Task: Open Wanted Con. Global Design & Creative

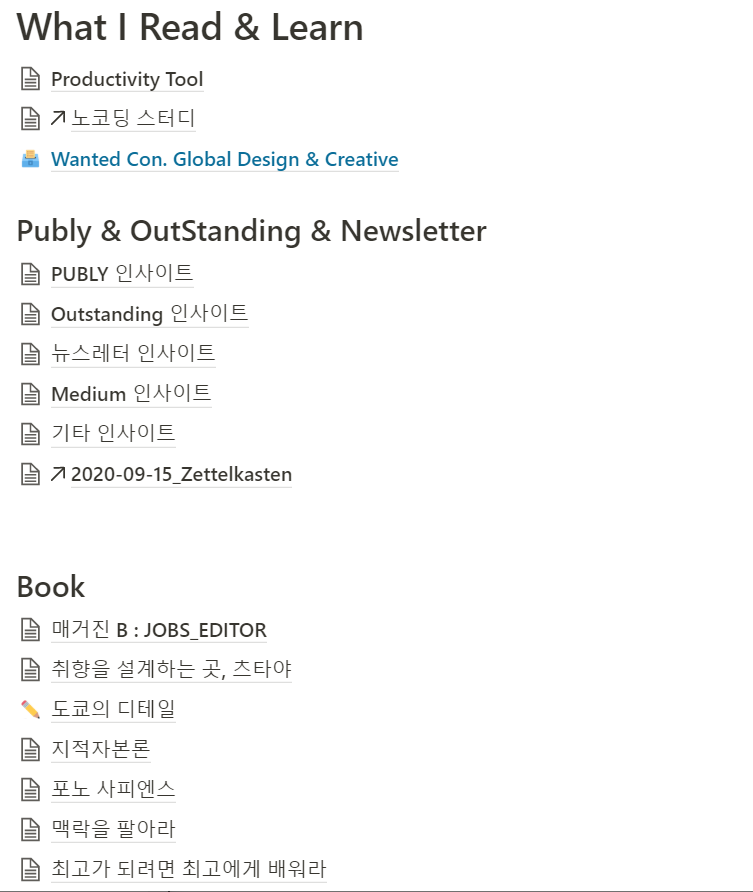Action: tap(225, 159)
